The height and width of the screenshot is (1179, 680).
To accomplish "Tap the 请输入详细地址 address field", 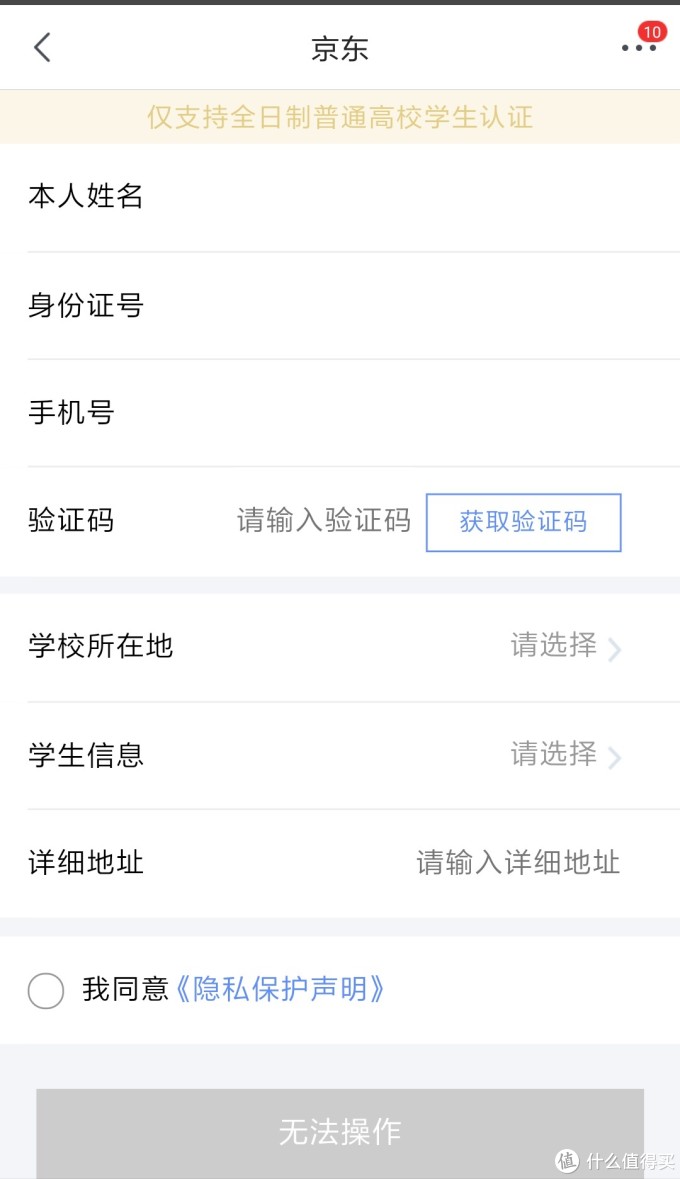I will coord(517,862).
